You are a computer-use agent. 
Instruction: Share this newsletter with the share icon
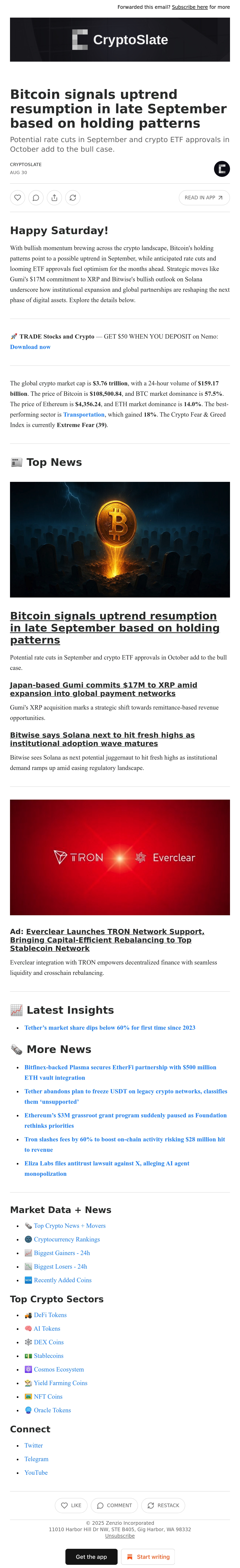[54, 198]
